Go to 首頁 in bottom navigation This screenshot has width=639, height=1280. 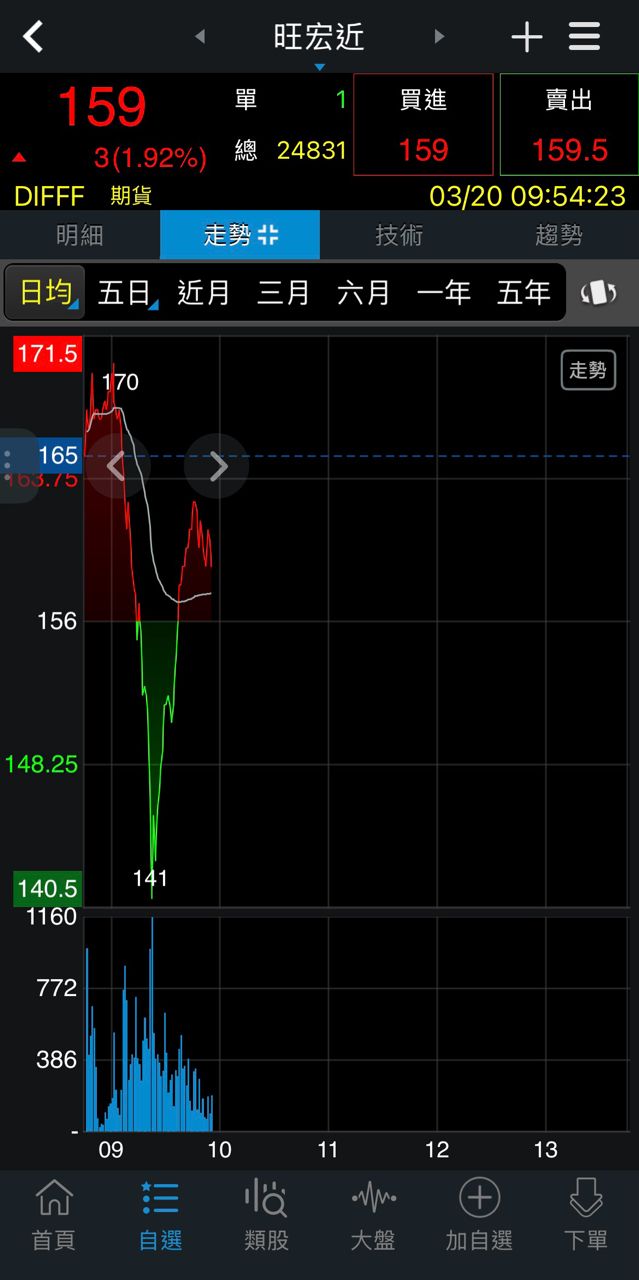pyautogui.click(x=54, y=1214)
